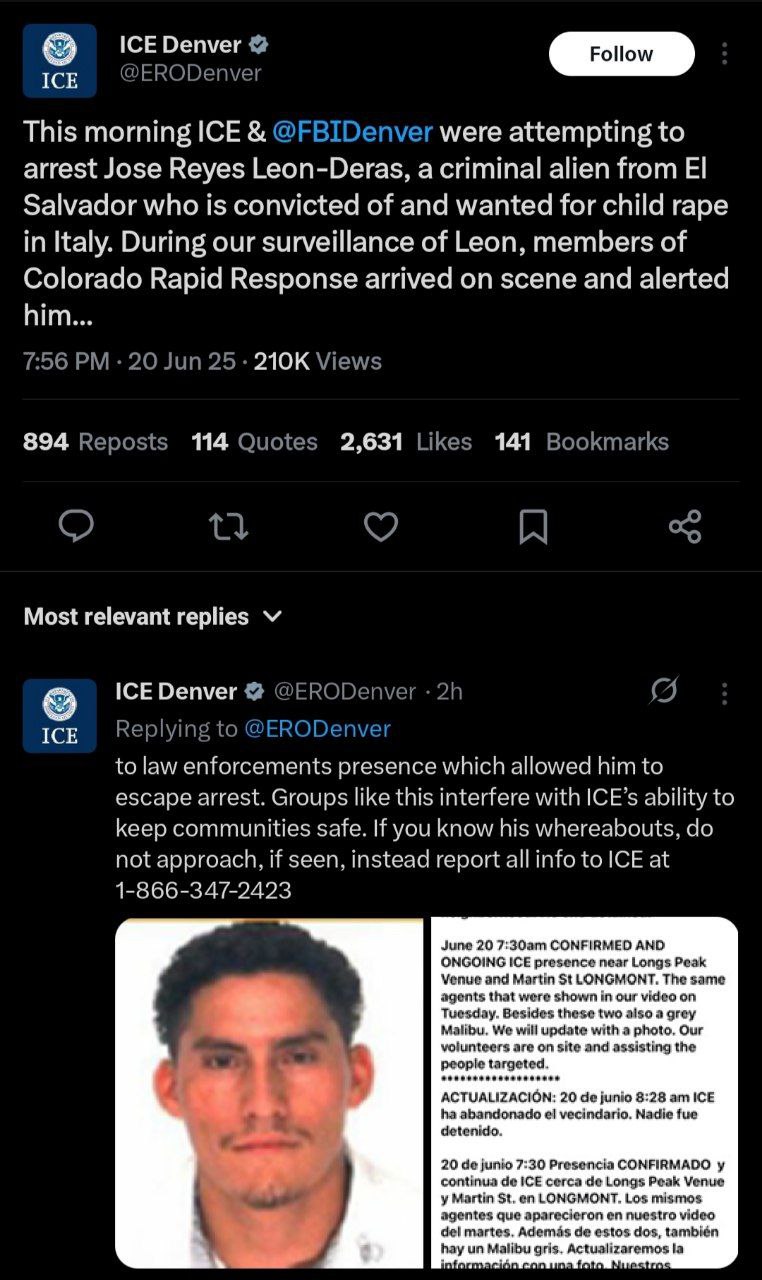View the 894 Reposts list
The image size is (762, 1280).
pyautogui.click(x=95, y=442)
